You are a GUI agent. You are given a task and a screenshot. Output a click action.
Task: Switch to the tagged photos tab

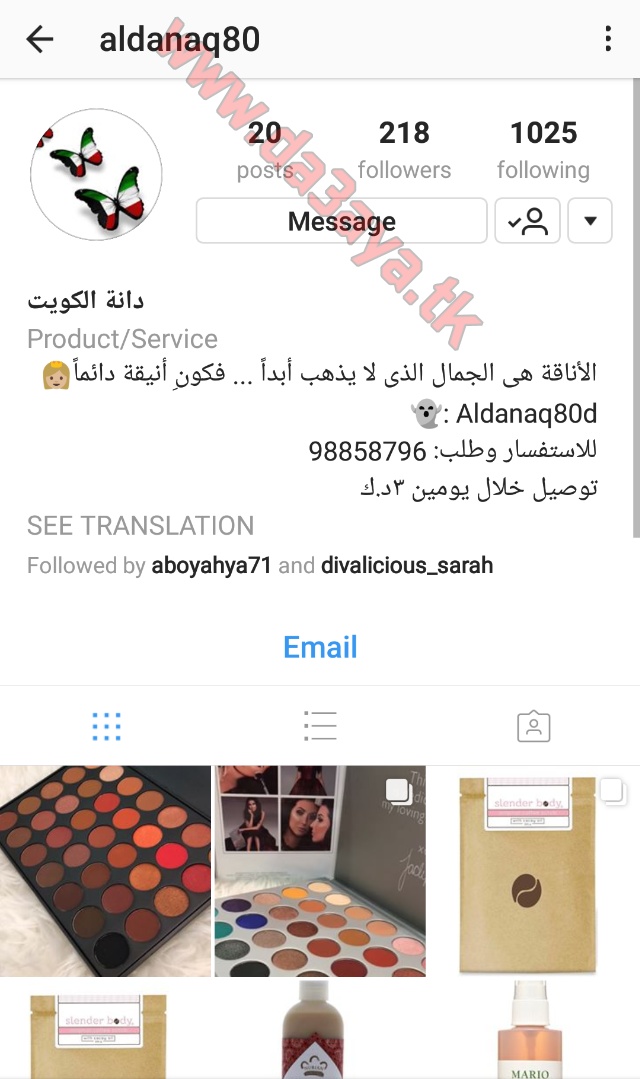click(x=533, y=727)
